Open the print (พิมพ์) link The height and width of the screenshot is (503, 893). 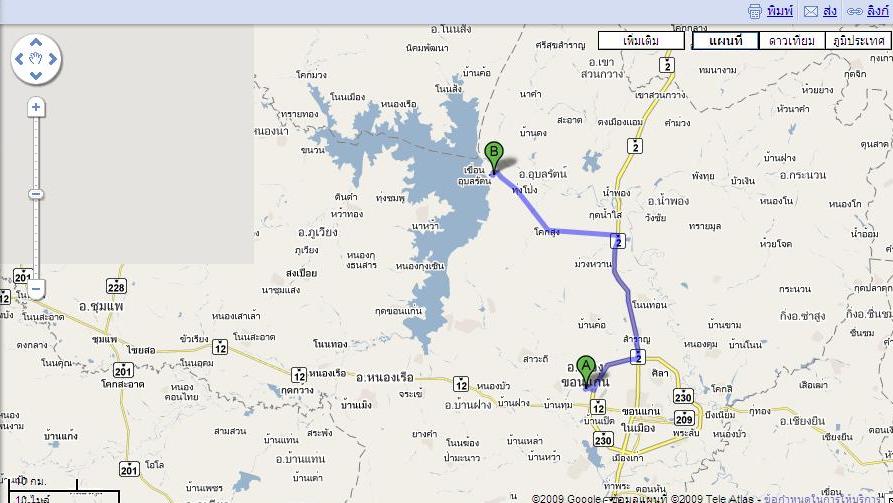(779, 11)
